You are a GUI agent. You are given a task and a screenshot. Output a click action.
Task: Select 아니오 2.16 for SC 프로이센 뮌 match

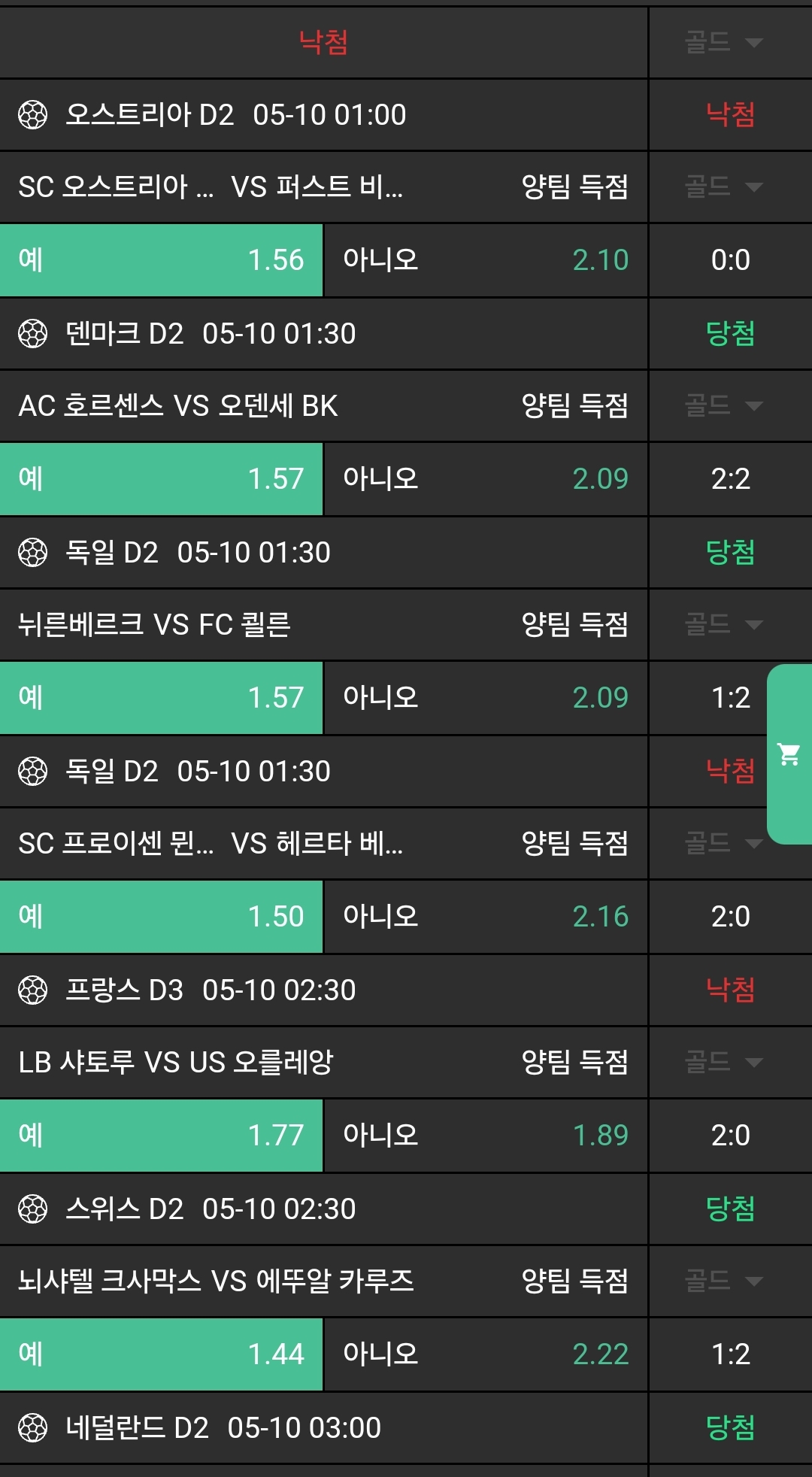(x=485, y=917)
